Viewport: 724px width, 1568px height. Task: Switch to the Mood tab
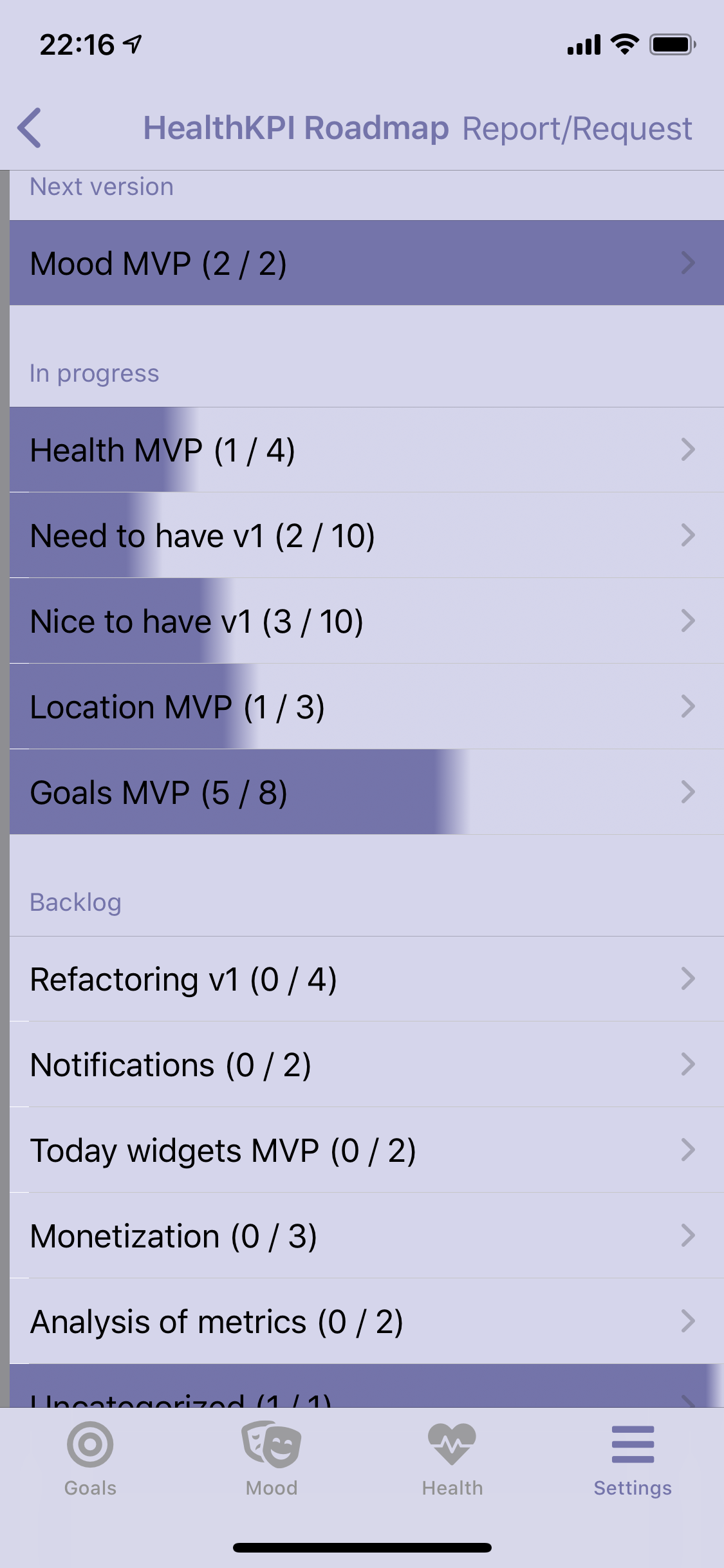coord(272,1459)
